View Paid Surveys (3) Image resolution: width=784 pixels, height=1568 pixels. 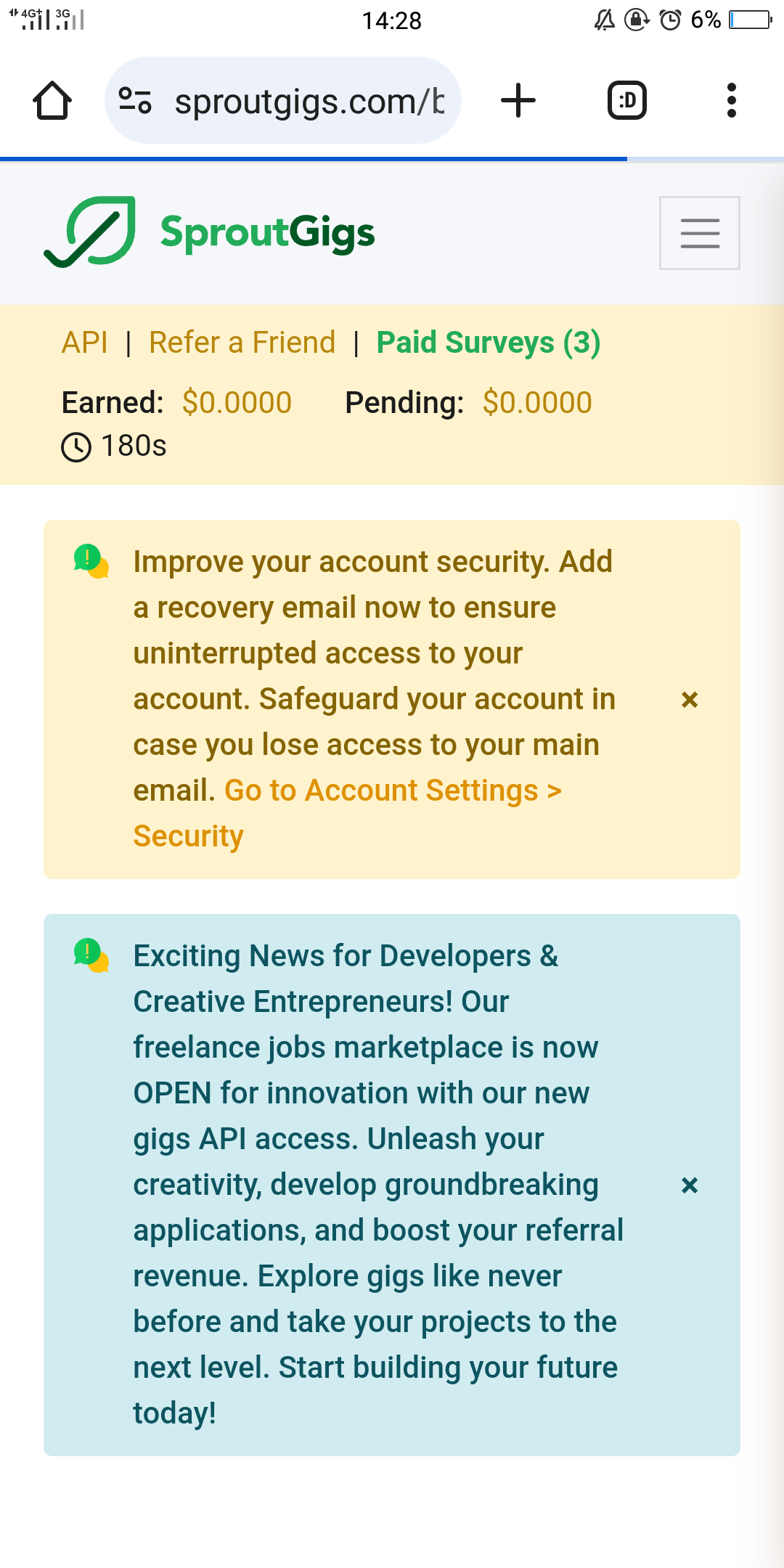pos(488,343)
